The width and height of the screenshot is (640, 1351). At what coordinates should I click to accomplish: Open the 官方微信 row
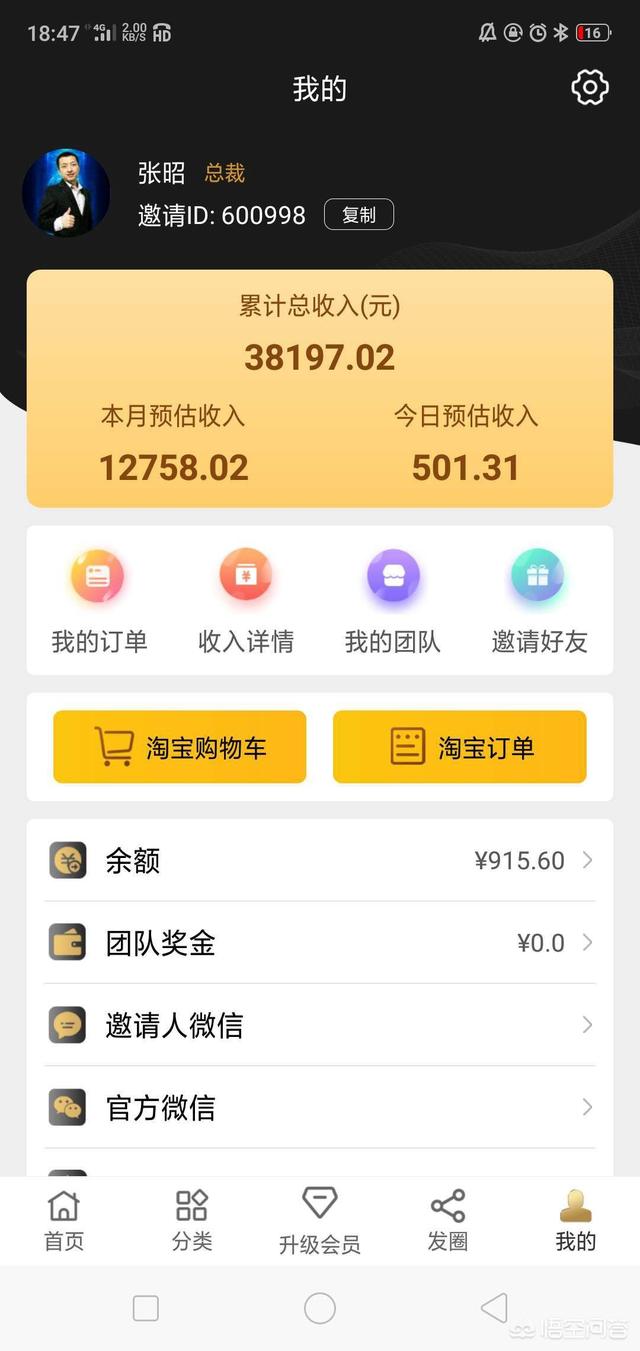(x=320, y=1107)
